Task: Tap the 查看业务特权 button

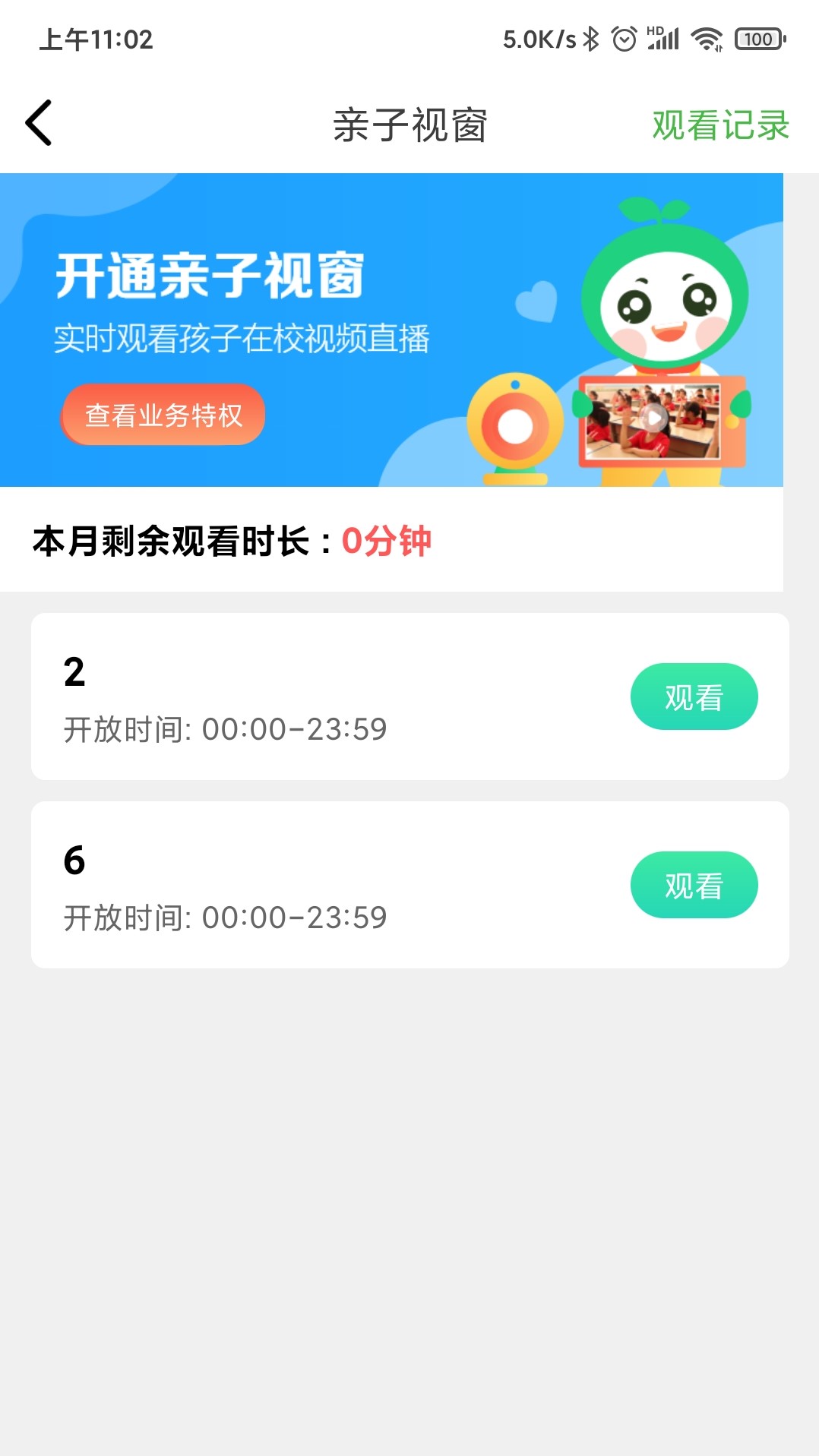Action: [x=163, y=415]
